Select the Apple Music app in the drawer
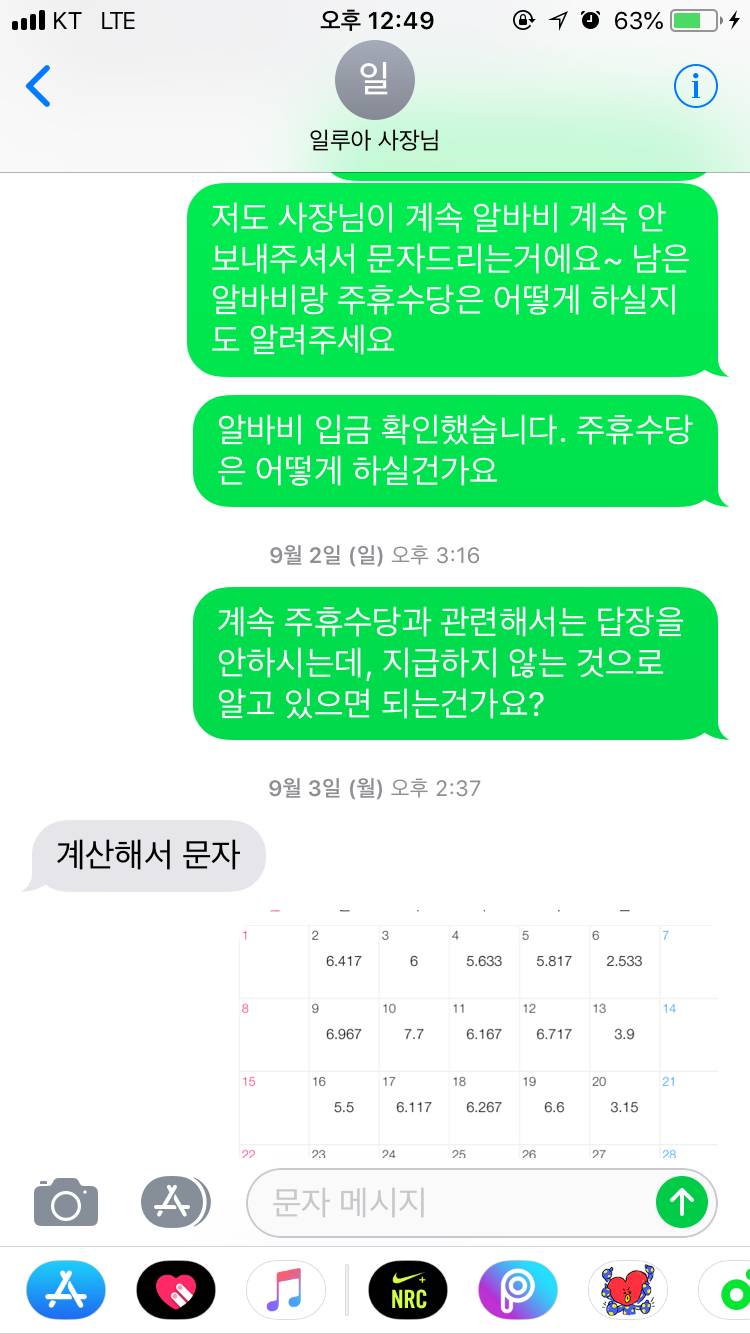The width and height of the screenshot is (750, 1334). 286,1290
